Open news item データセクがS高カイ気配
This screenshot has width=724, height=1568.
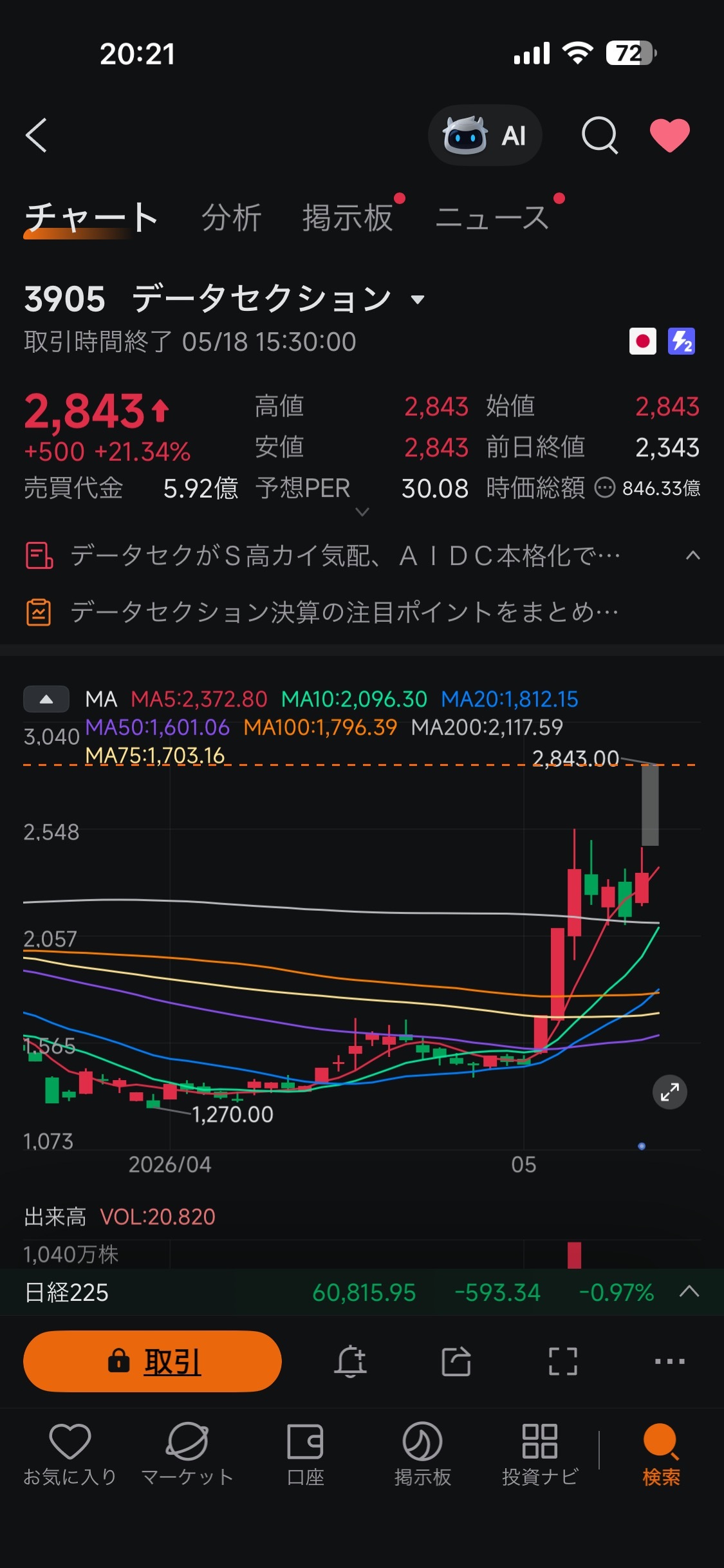pos(345,555)
